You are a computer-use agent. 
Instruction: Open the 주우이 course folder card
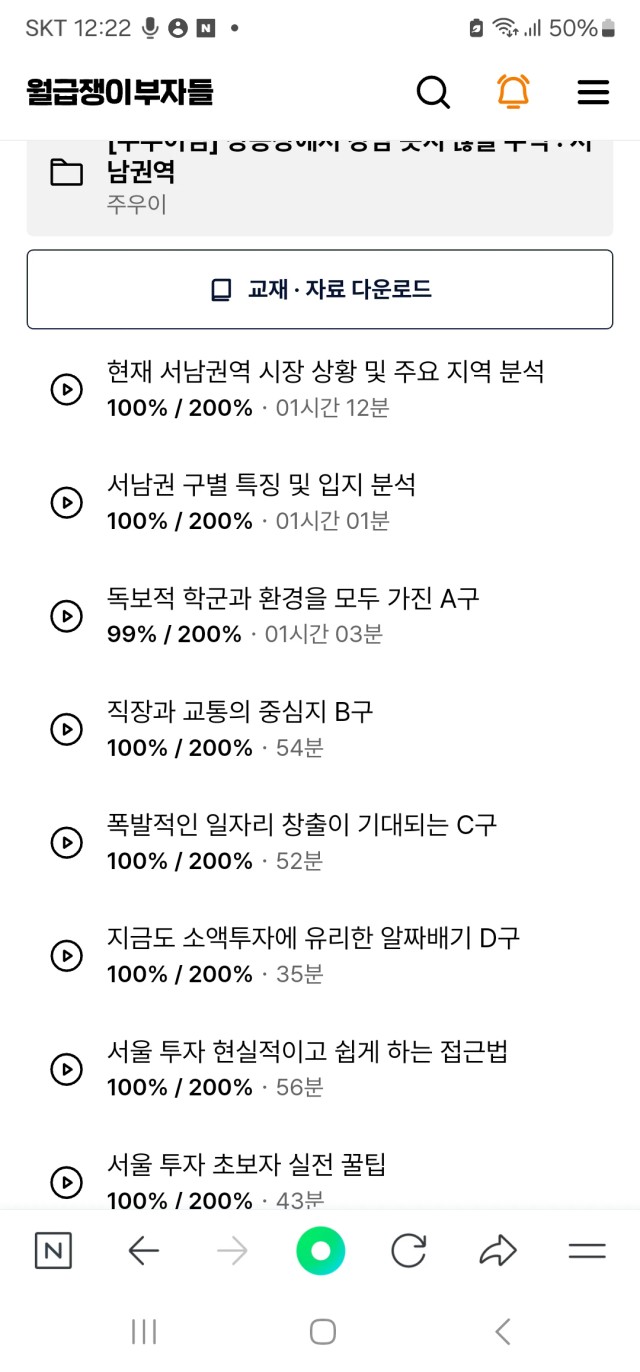[320, 185]
